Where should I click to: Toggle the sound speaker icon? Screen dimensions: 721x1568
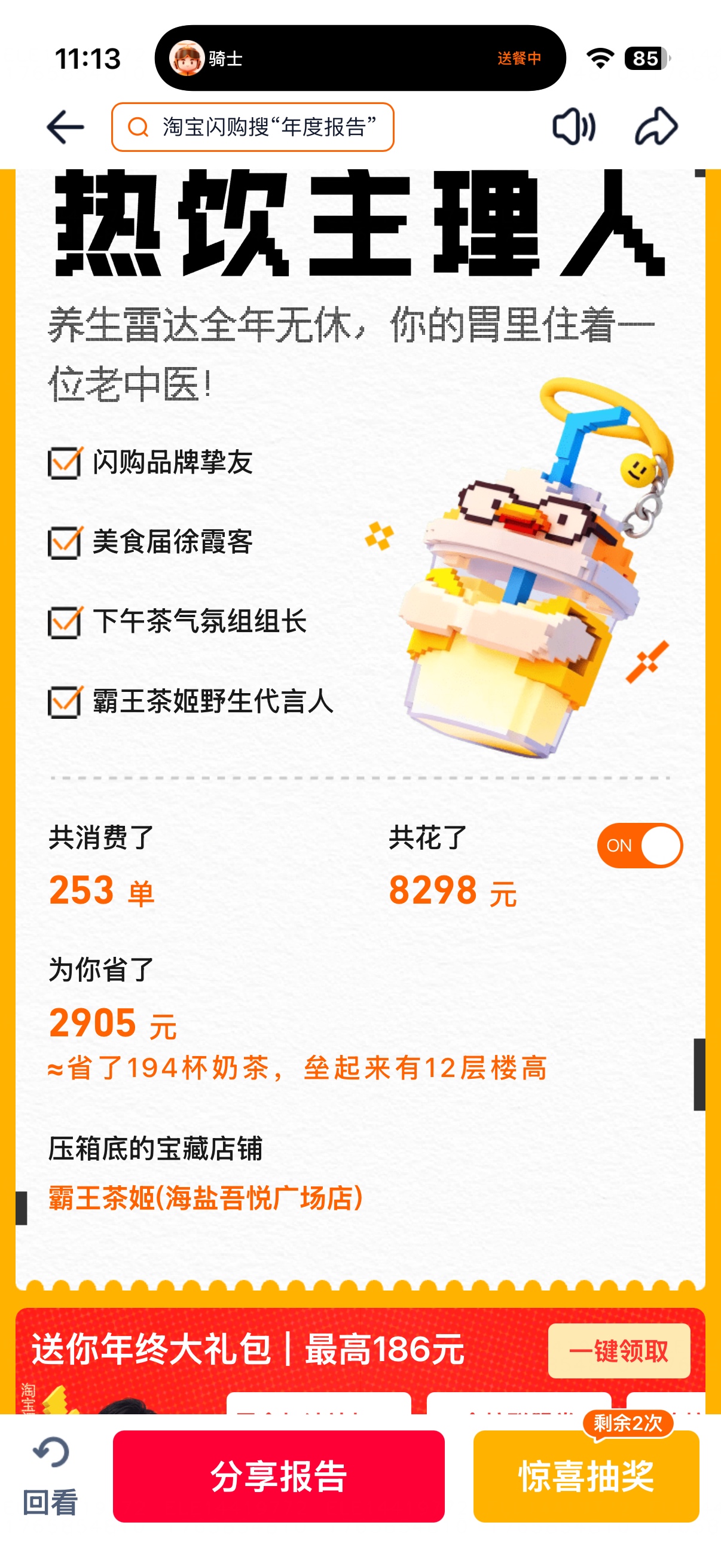tap(573, 127)
